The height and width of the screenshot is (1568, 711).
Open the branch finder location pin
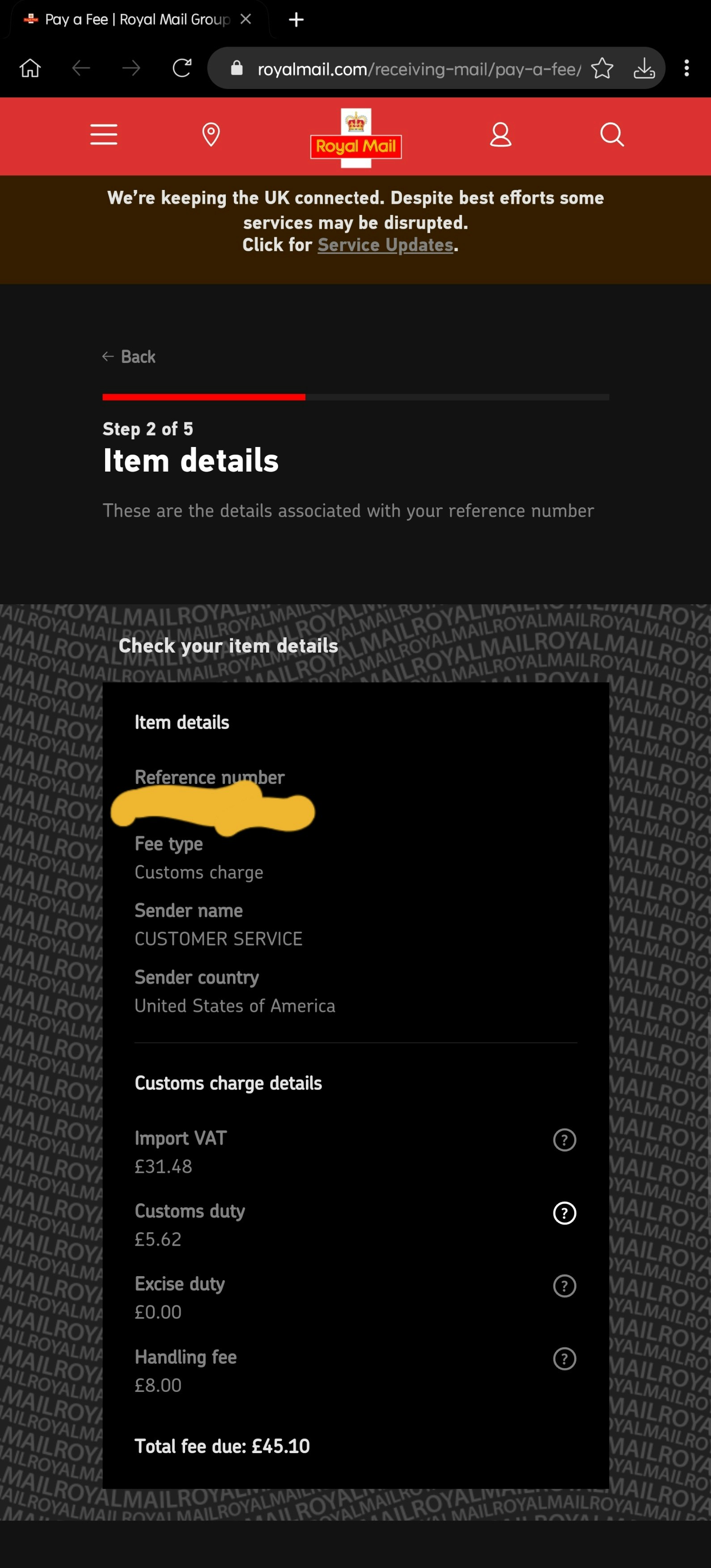coord(211,135)
